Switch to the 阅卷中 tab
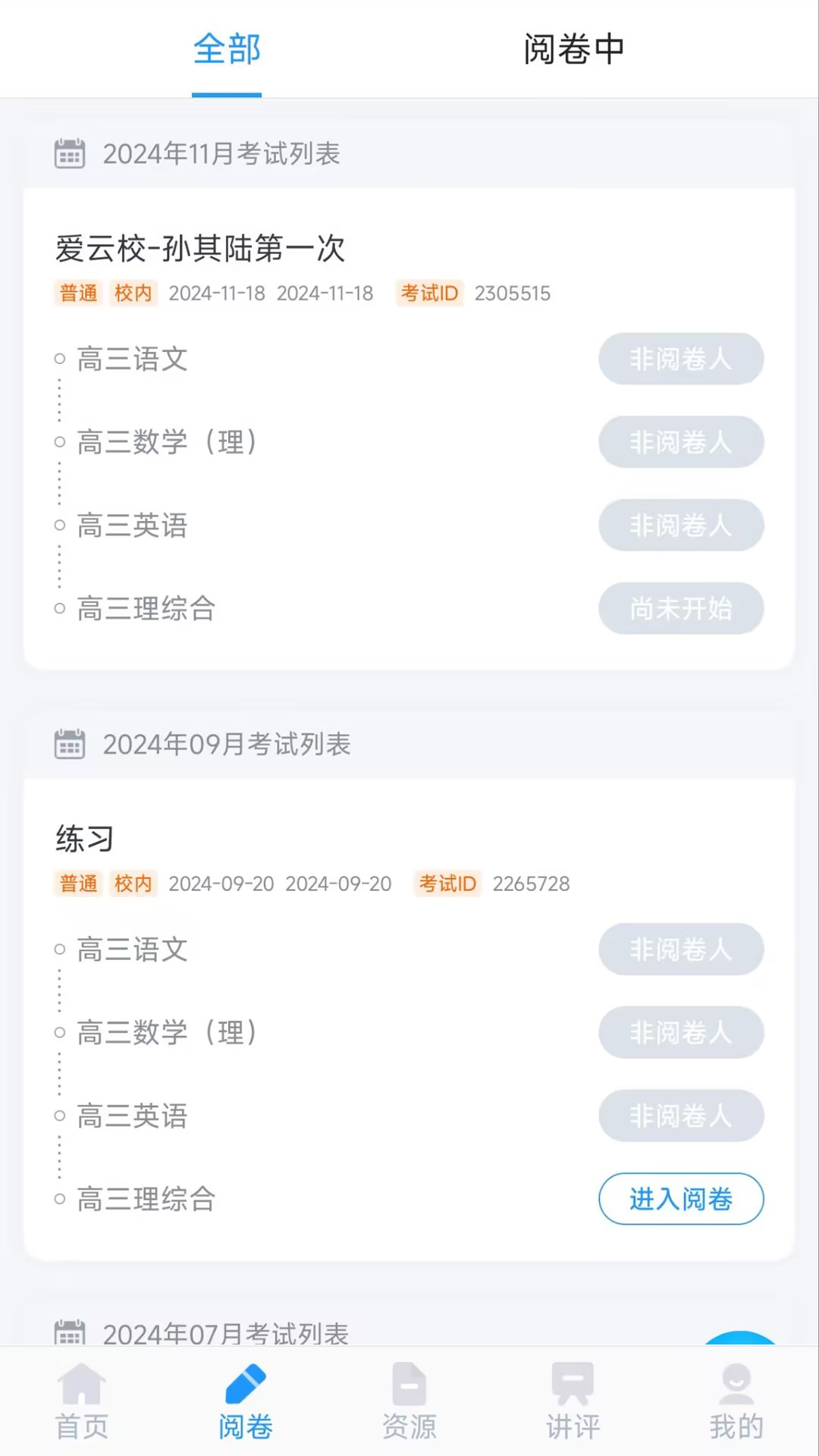819x1456 pixels. [573, 50]
